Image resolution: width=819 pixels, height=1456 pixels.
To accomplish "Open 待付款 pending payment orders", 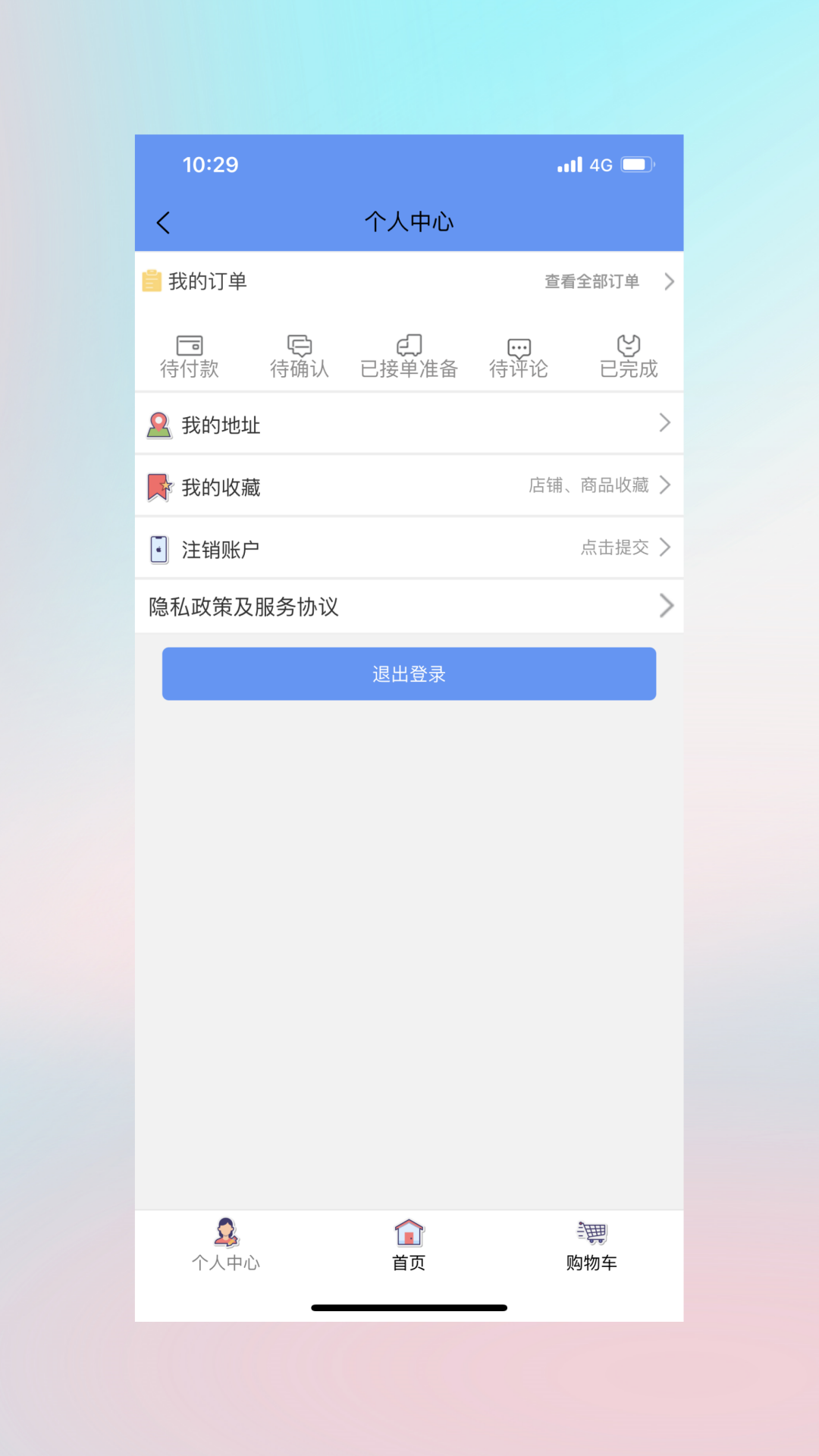I will (x=190, y=356).
